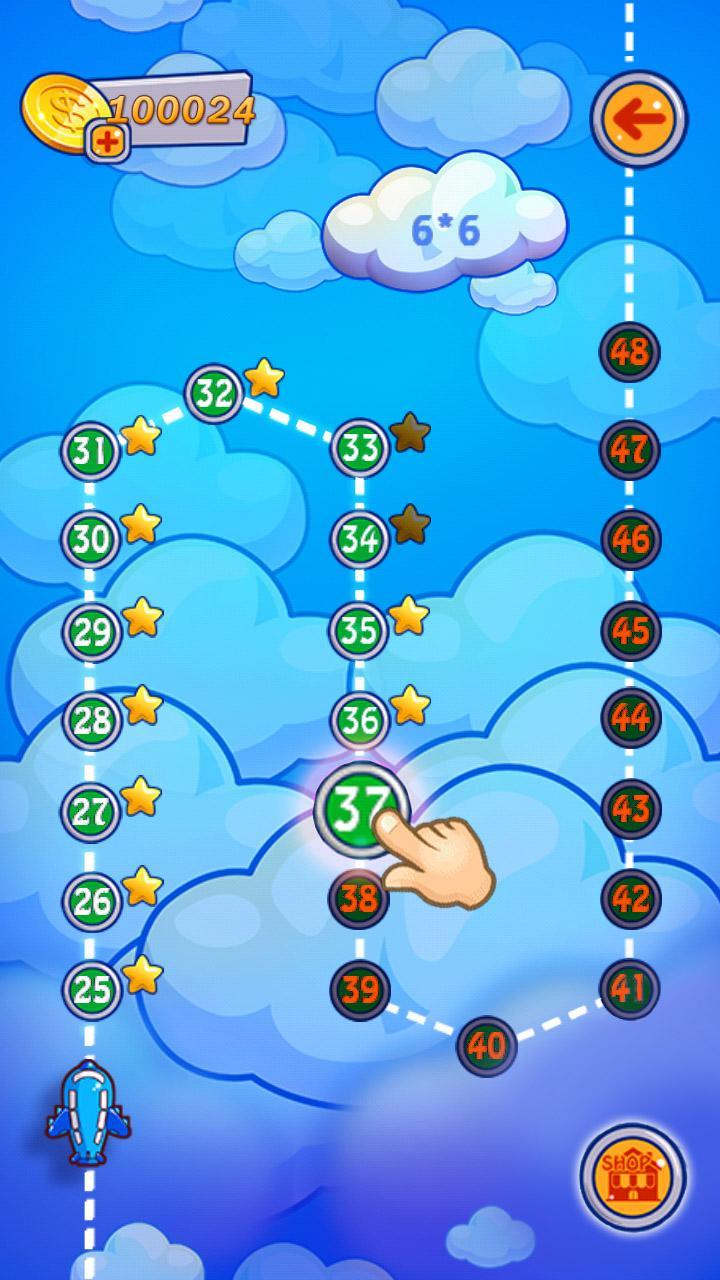Image resolution: width=720 pixels, height=1280 pixels.
Task: Tap locked level 40
Action: 487,1046
